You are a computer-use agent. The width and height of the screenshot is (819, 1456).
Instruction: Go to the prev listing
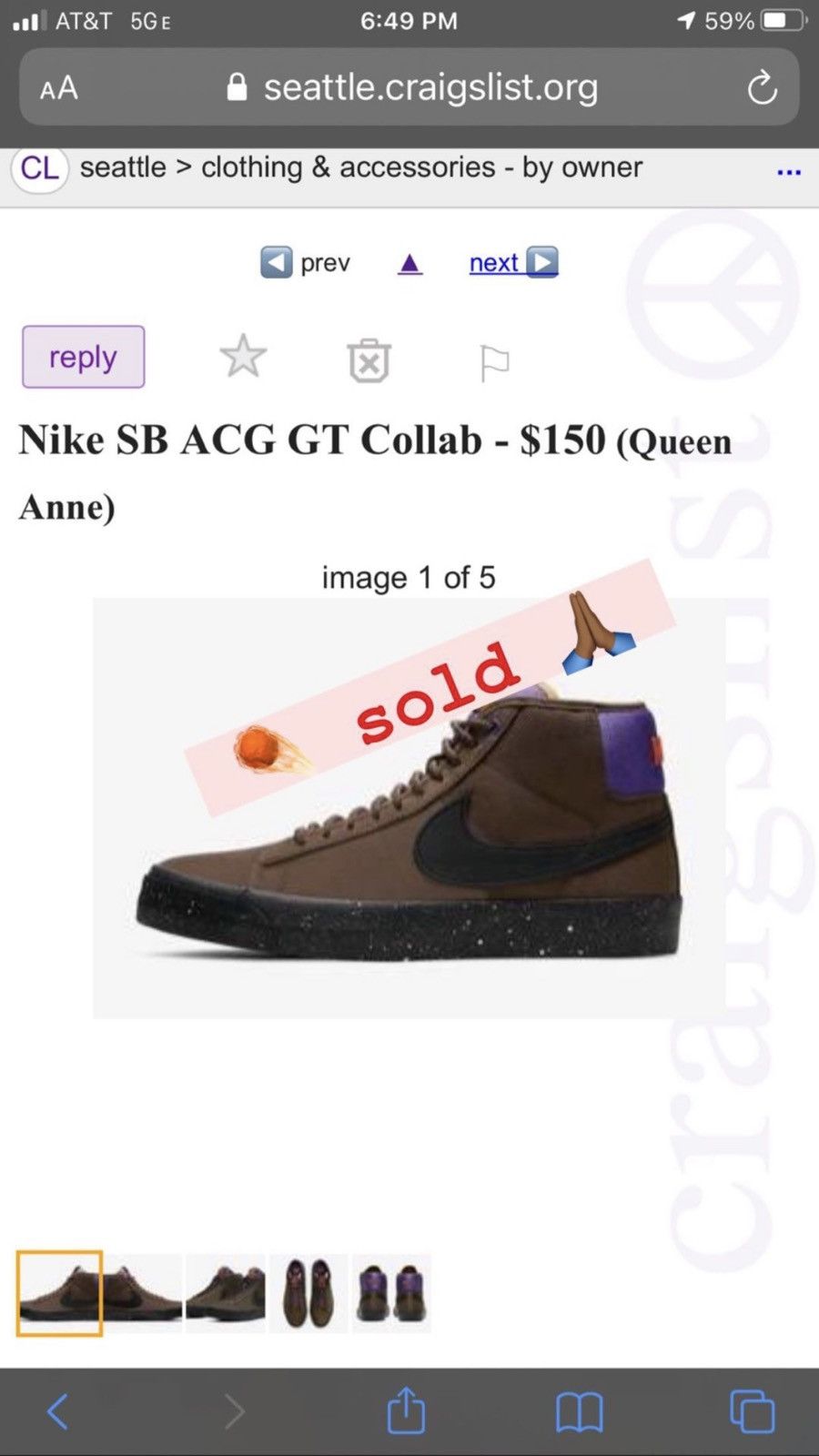coord(306,263)
